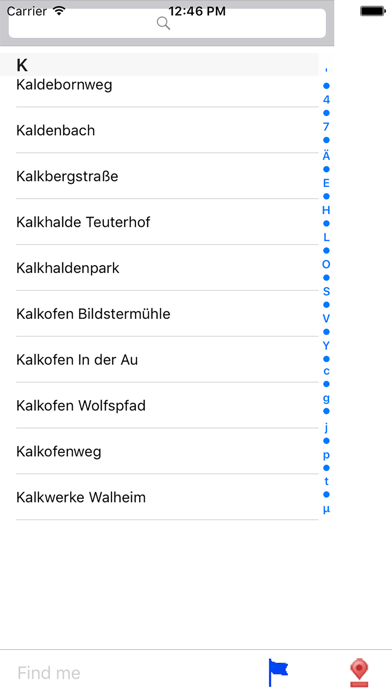Jump to index letter O
The height and width of the screenshot is (696, 392).
[x=326, y=264]
